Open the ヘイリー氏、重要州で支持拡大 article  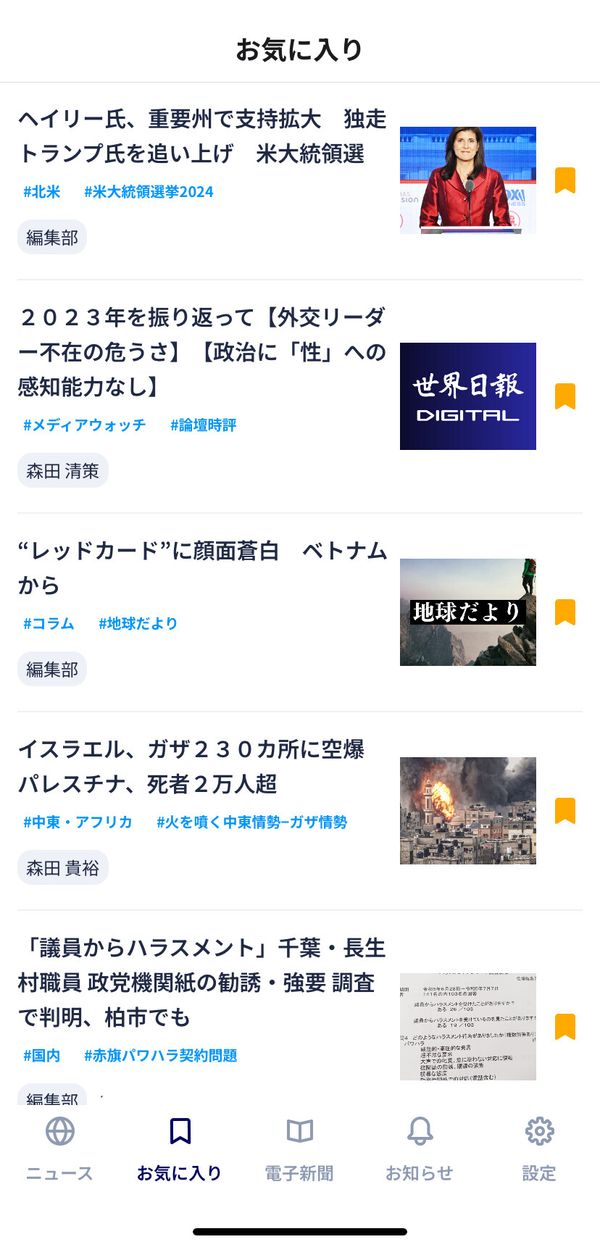click(202, 136)
